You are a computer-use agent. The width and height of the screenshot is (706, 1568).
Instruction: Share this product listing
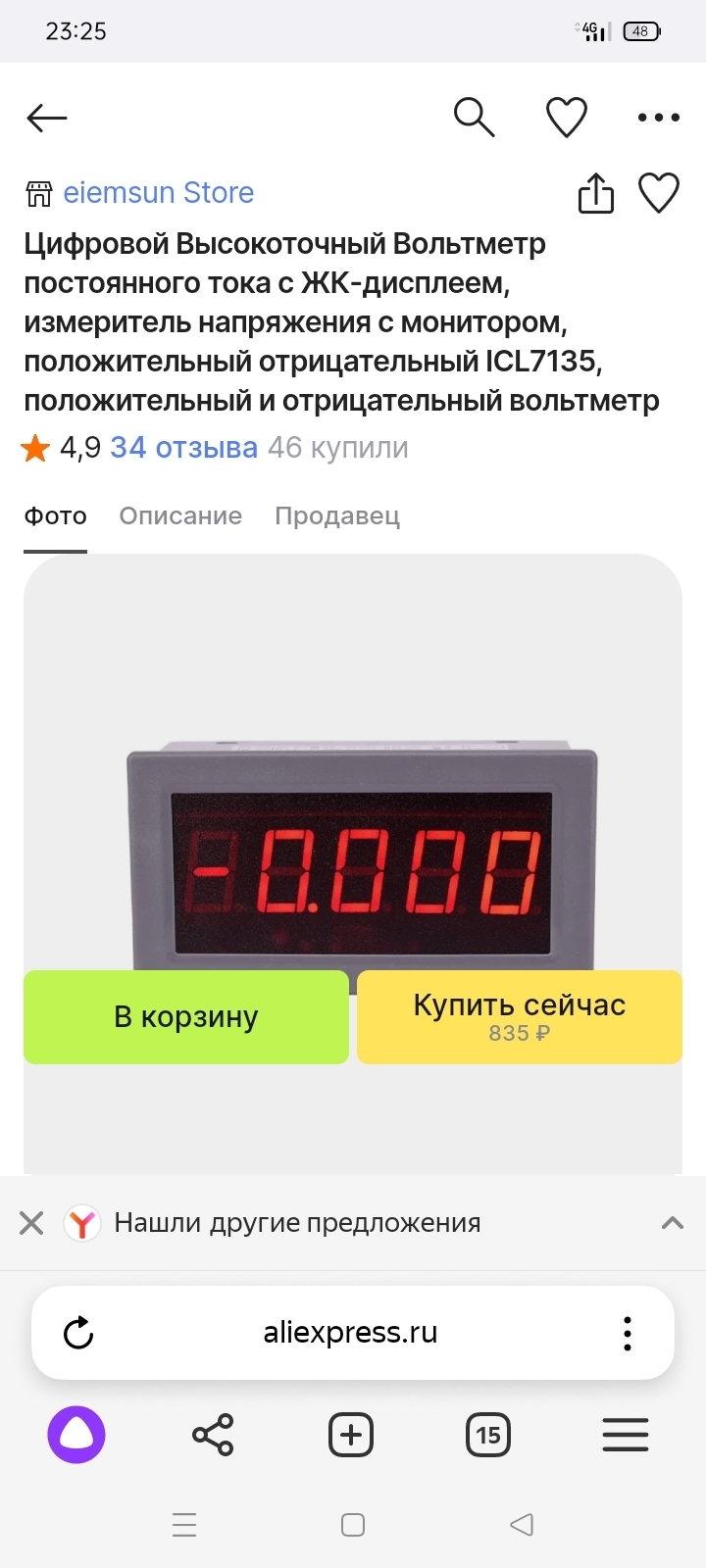[x=595, y=193]
